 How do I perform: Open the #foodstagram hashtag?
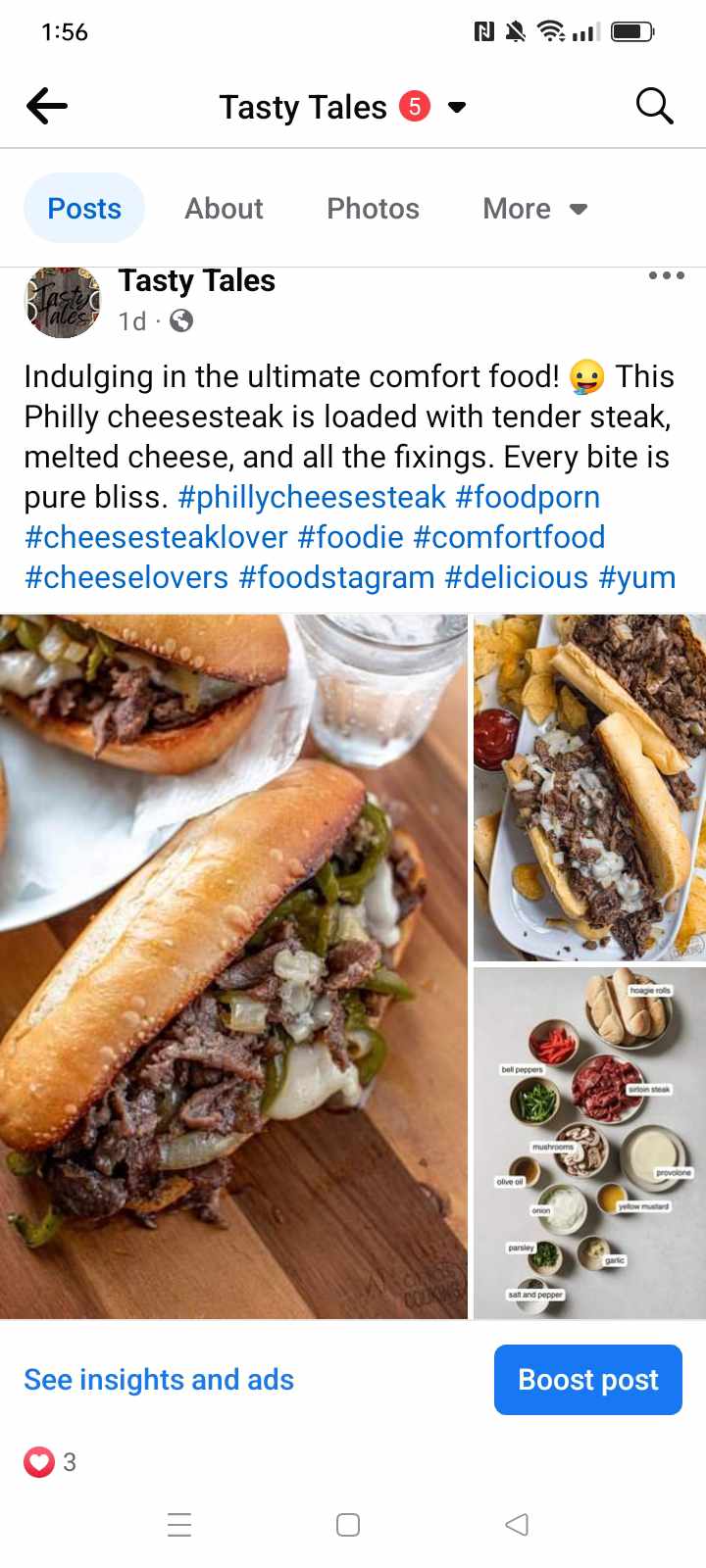pyautogui.click(x=336, y=577)
